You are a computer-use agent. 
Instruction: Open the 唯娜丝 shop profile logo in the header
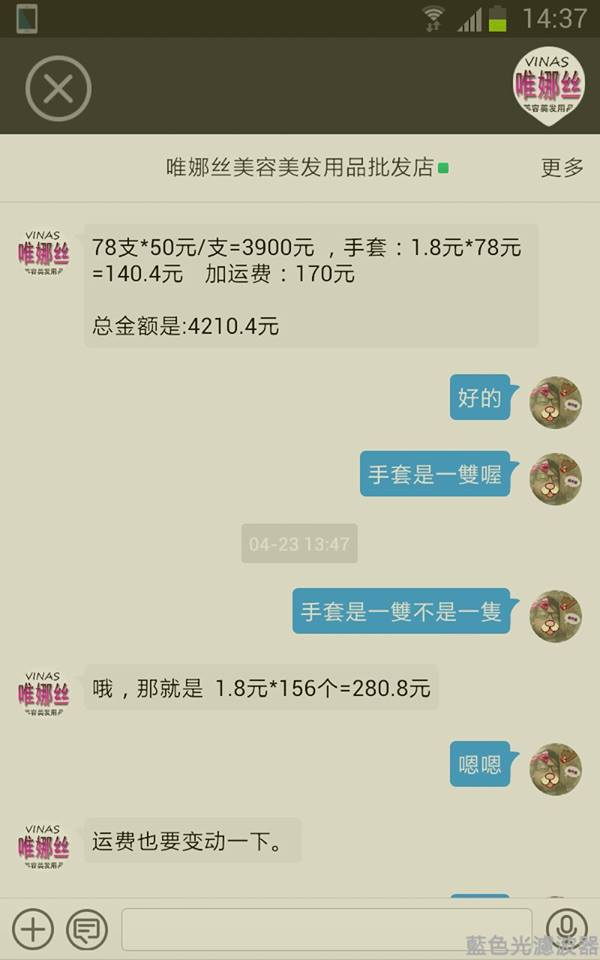pos(548,88)
